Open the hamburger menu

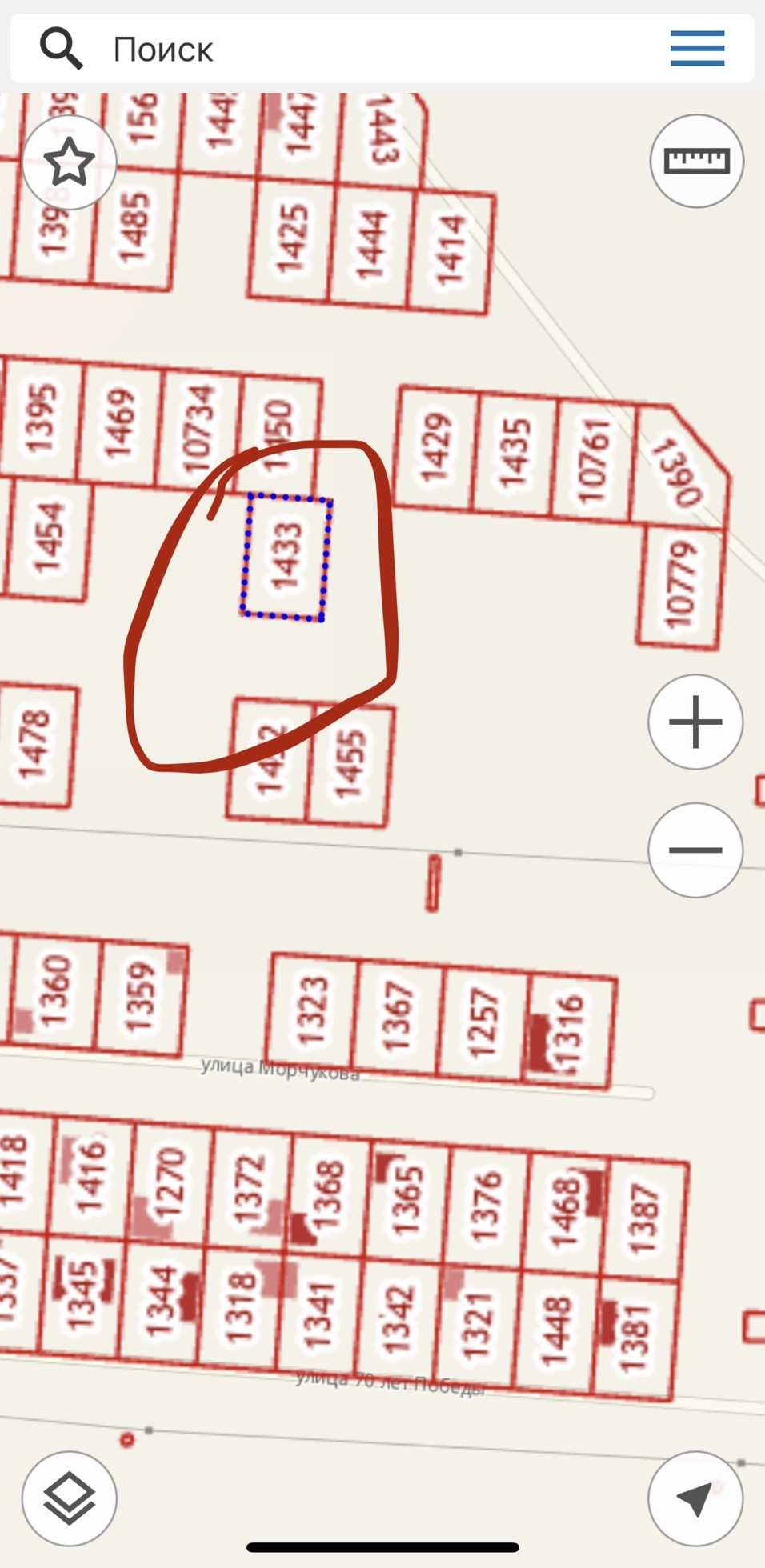click(697, 49)
